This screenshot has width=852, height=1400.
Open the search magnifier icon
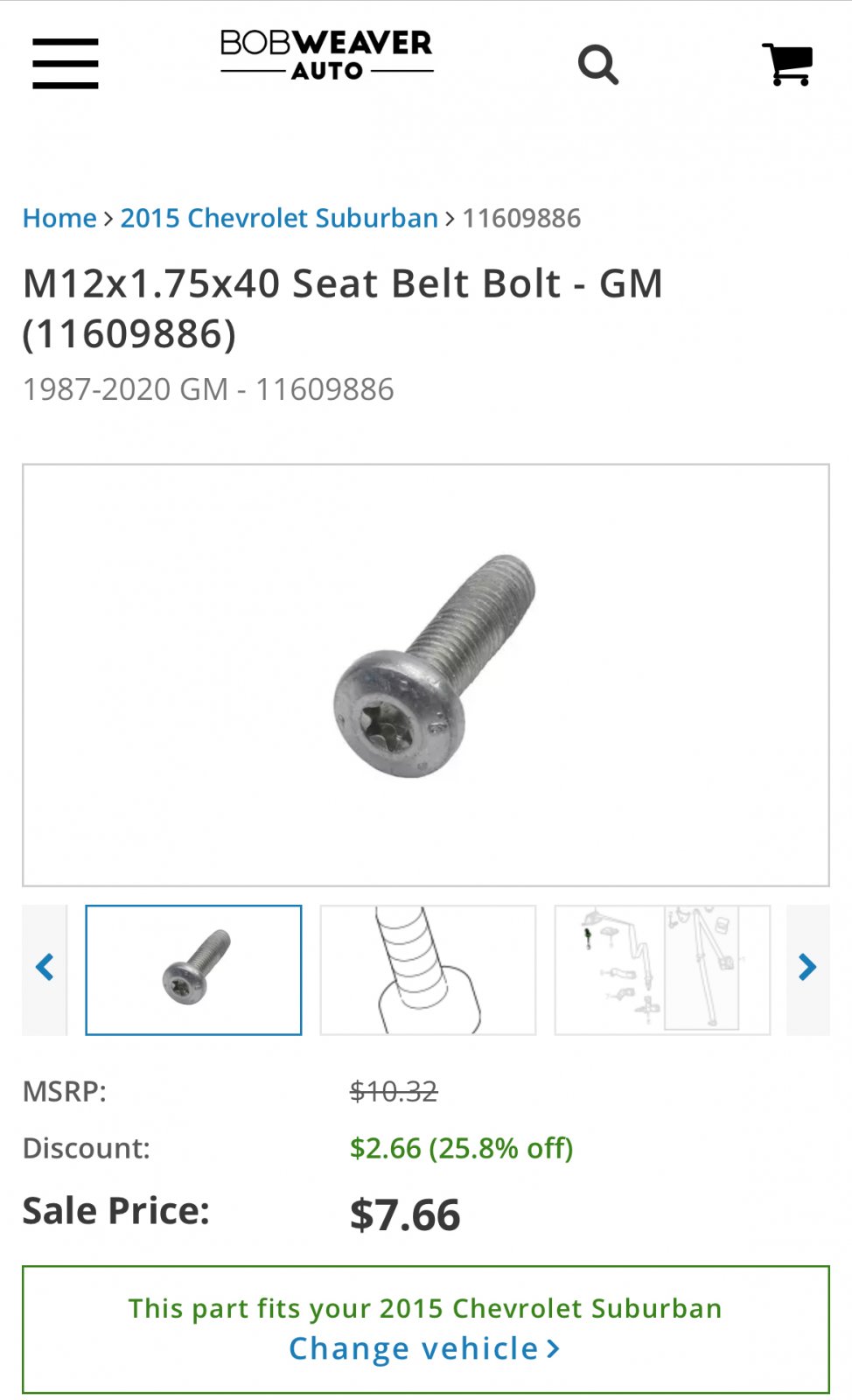598,65
